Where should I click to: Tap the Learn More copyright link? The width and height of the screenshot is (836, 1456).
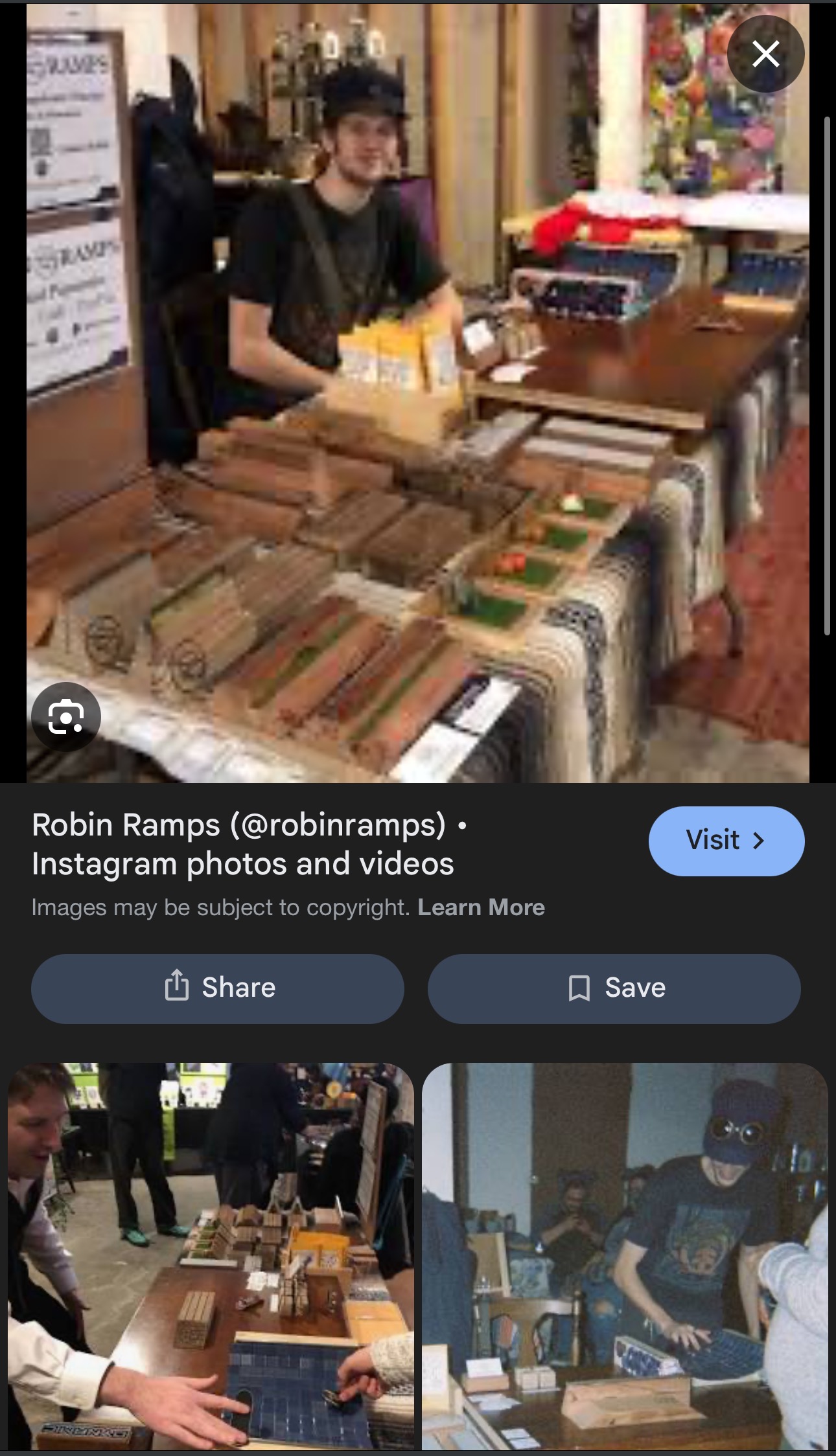click(481, 907)
